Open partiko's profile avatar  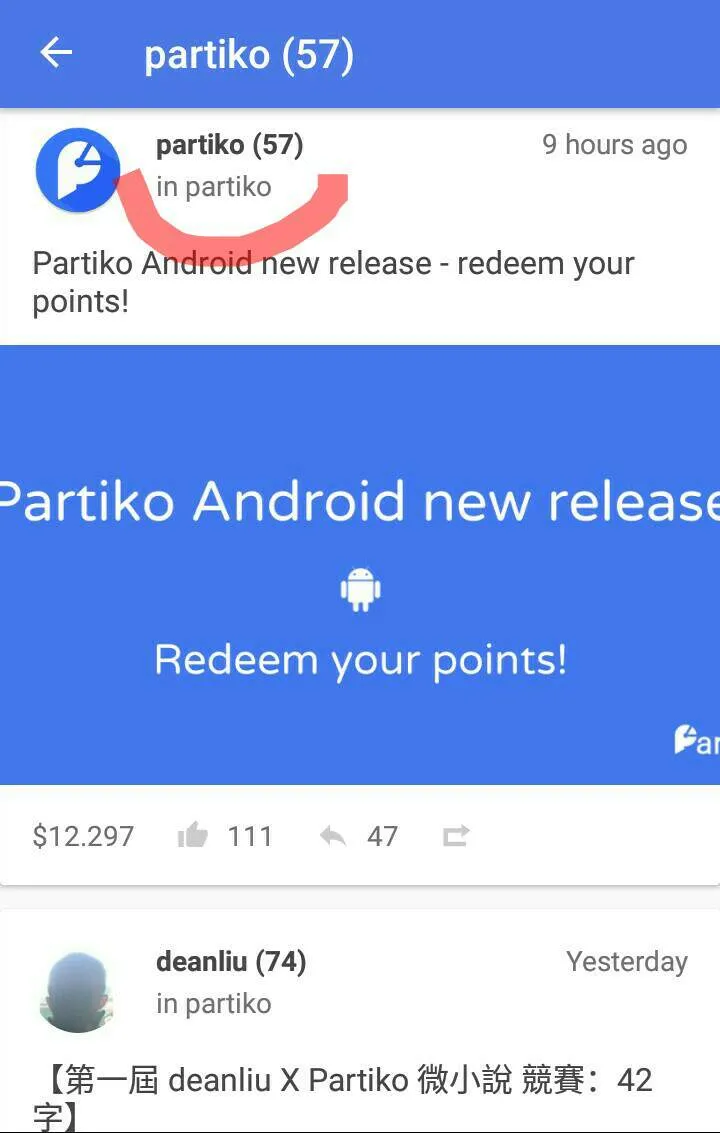77,170
